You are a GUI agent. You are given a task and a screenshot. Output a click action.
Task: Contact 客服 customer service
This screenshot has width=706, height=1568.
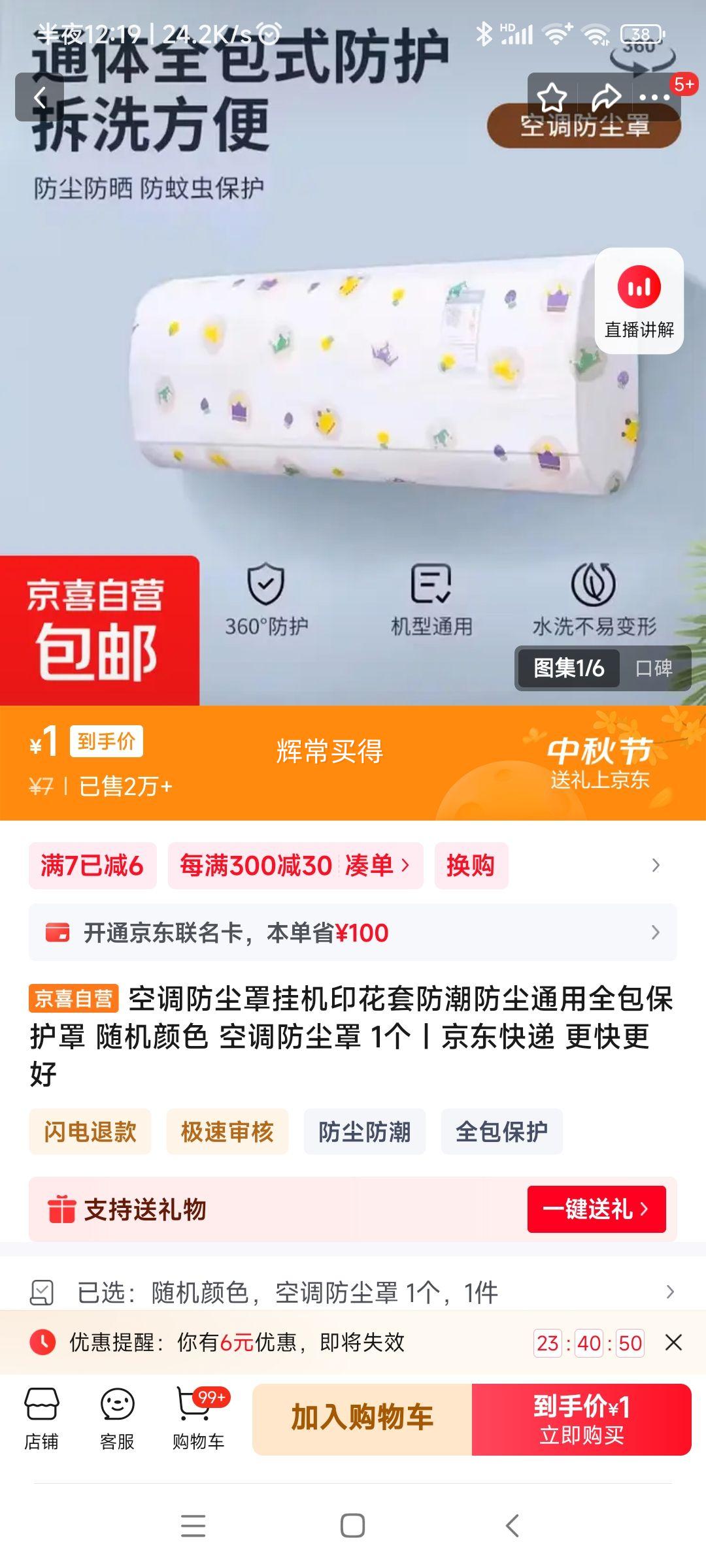pos(117,1419)
